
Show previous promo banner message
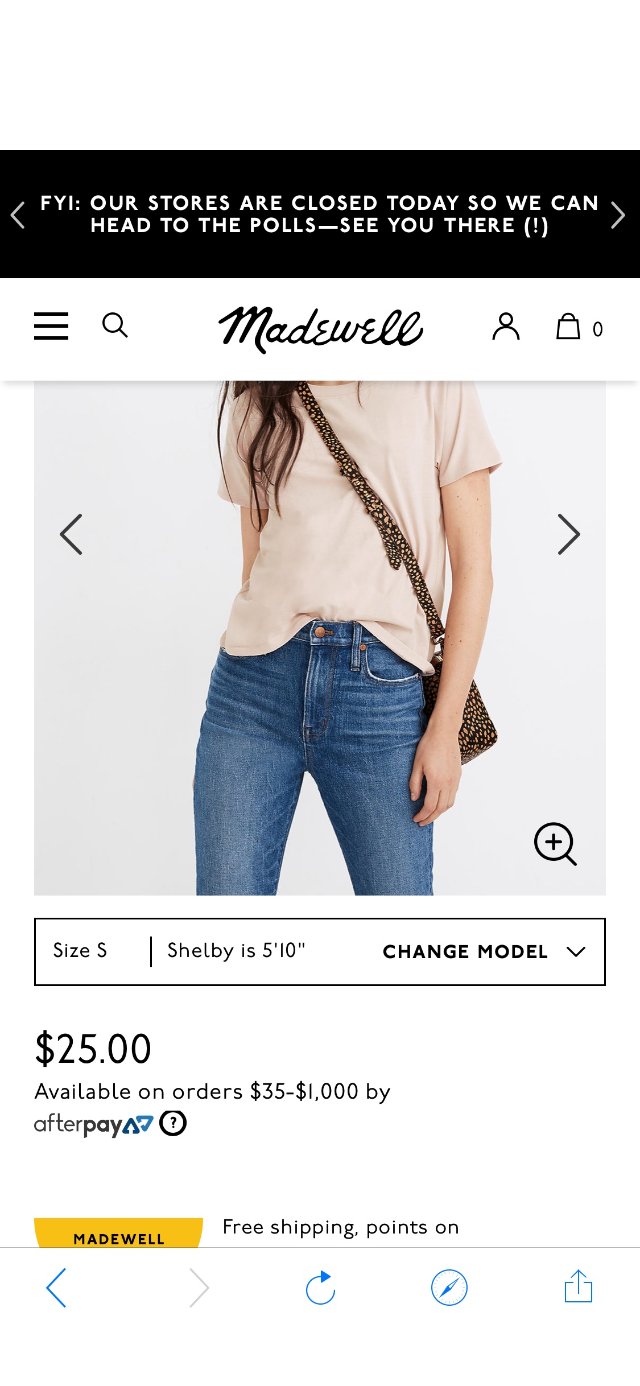click(x=17, y=215)
